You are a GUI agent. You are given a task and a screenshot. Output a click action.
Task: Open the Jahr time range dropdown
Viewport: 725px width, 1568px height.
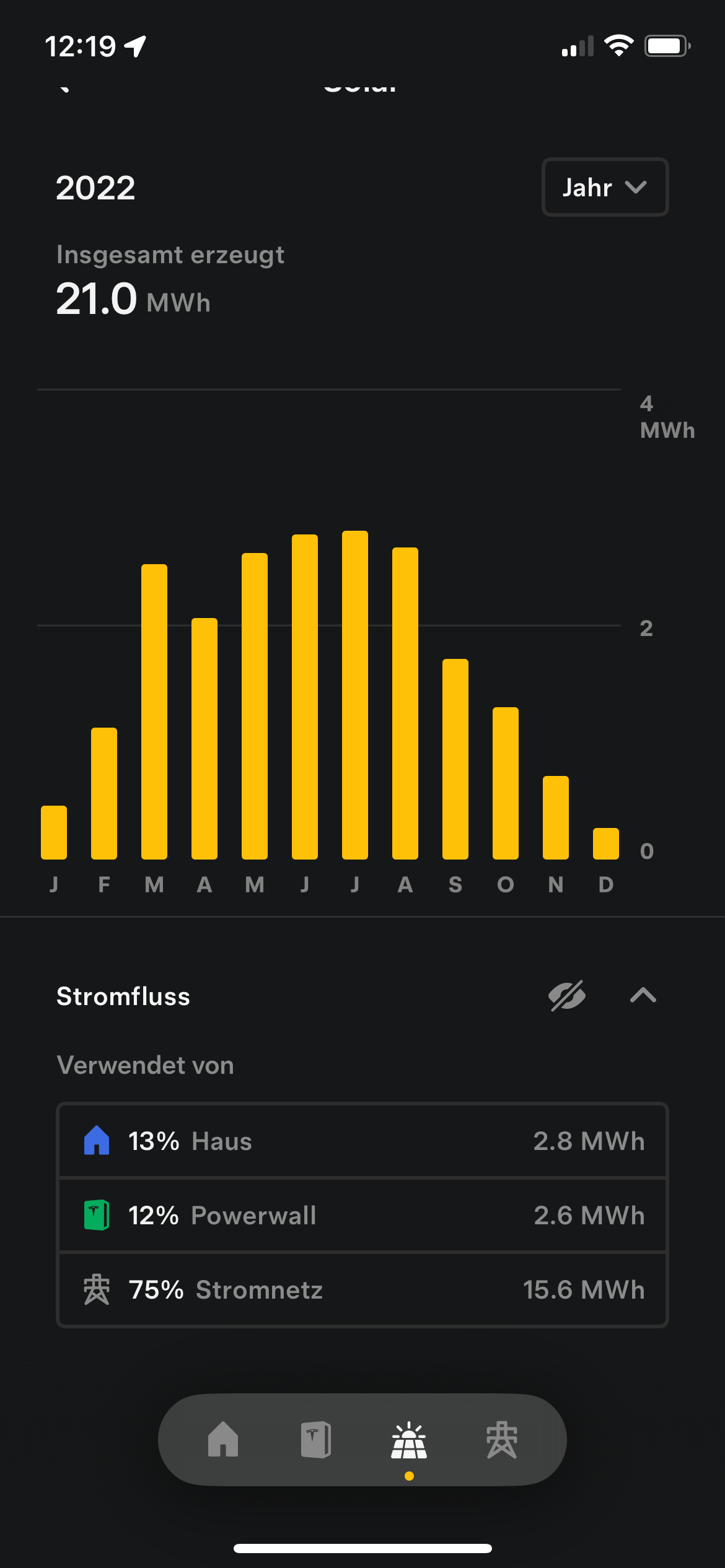(x=605, y=187)
